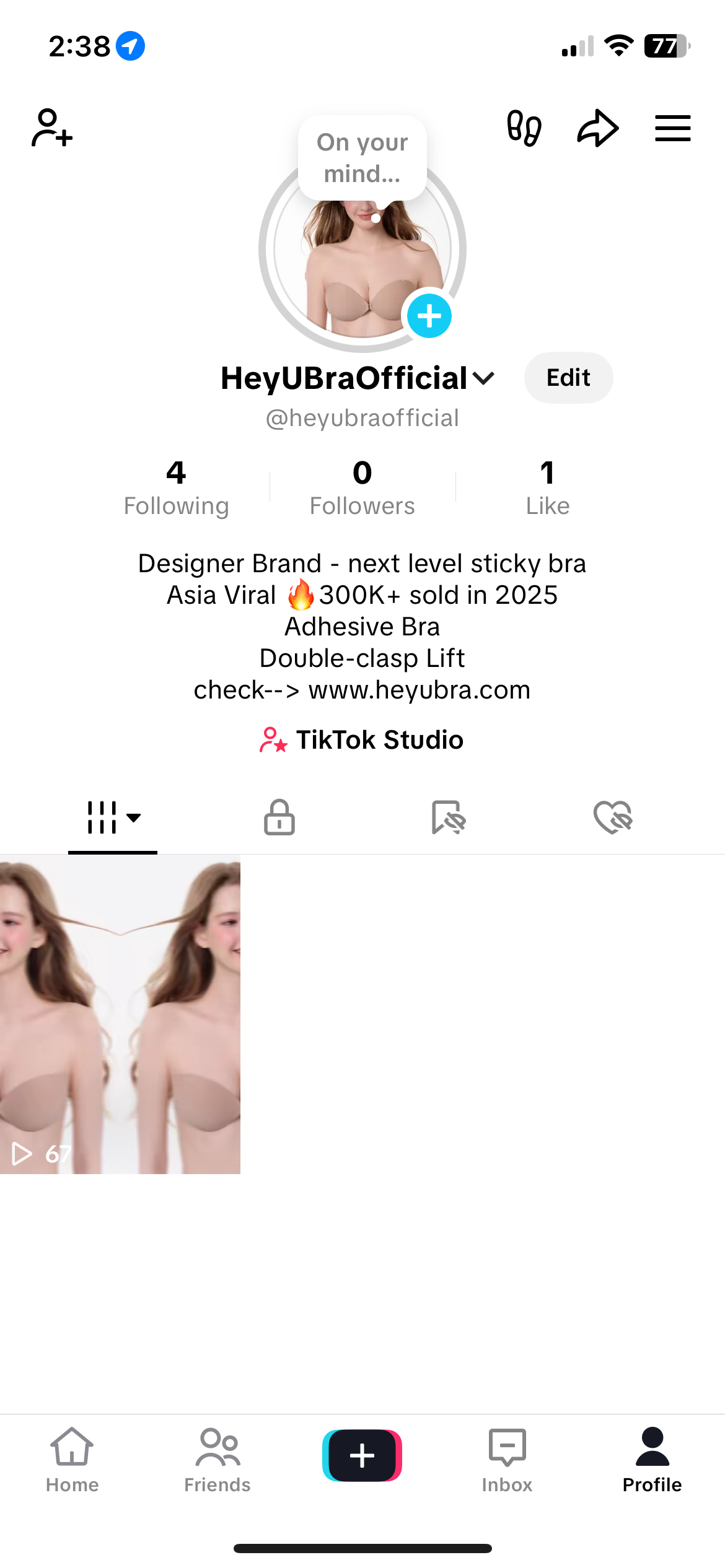
Task: Go to the Home tab
Action: click(72, 1458)
